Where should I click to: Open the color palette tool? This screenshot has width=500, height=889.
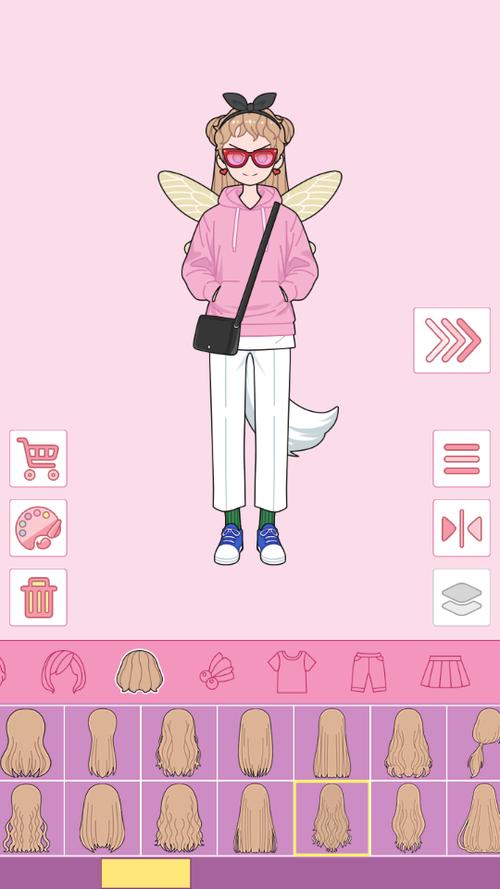click(x=38, y=528)
